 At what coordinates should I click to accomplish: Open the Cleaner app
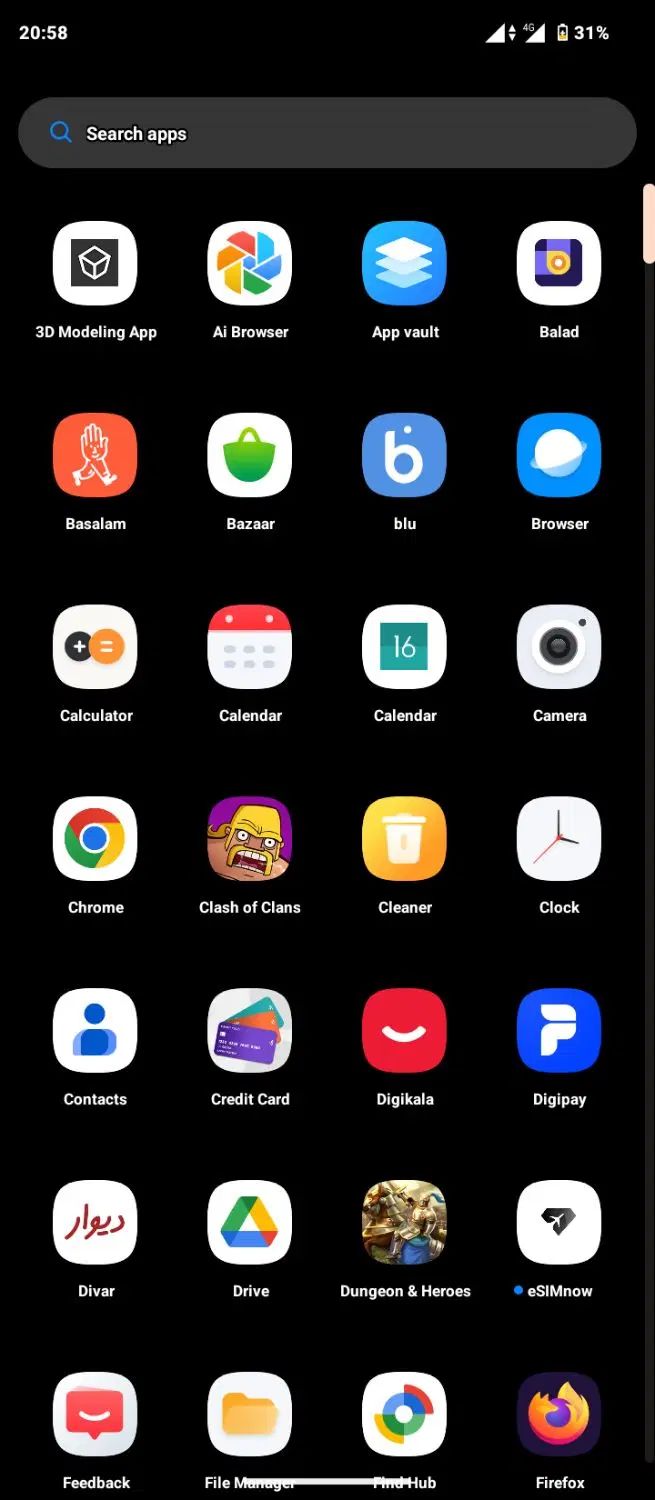[405, 839]
